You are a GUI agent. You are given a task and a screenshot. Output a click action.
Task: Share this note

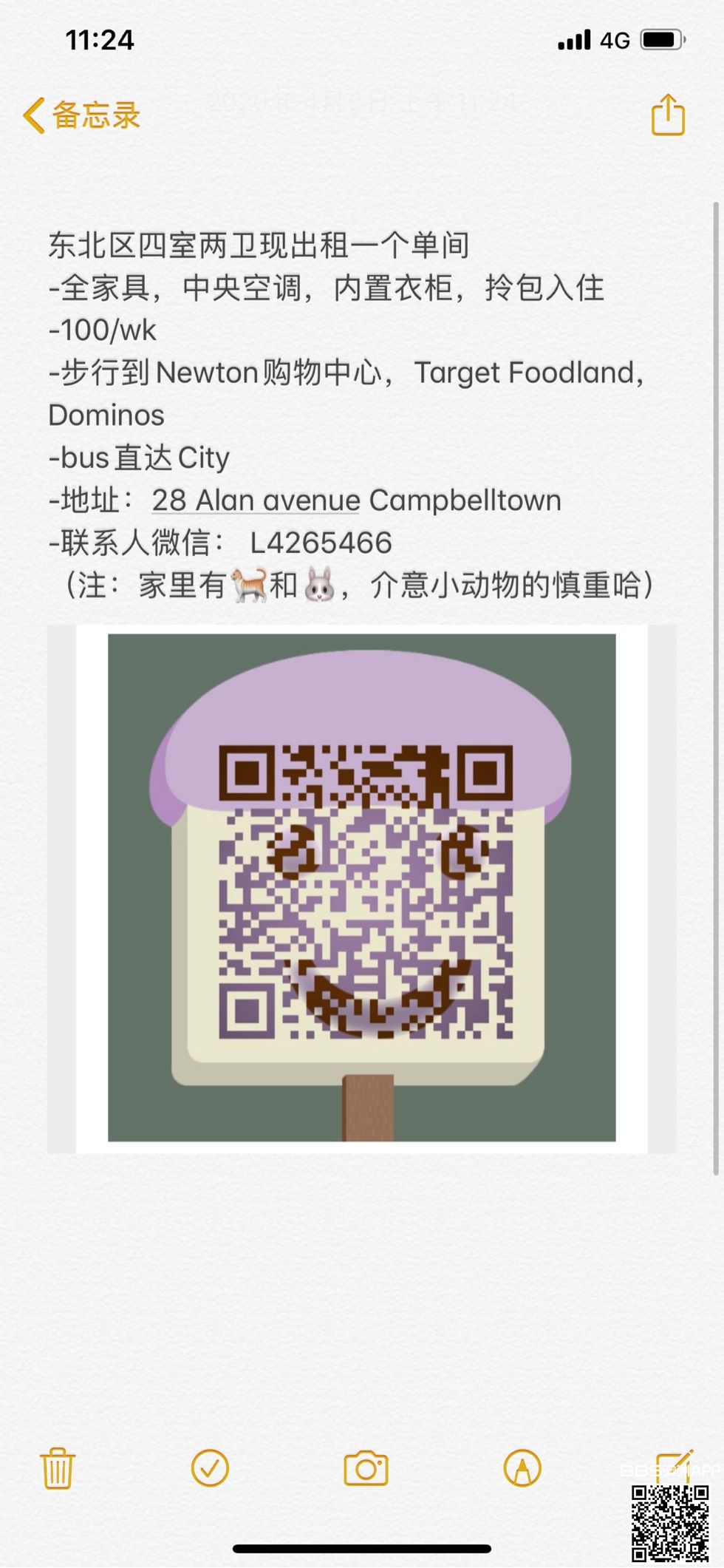pos(668,115)
